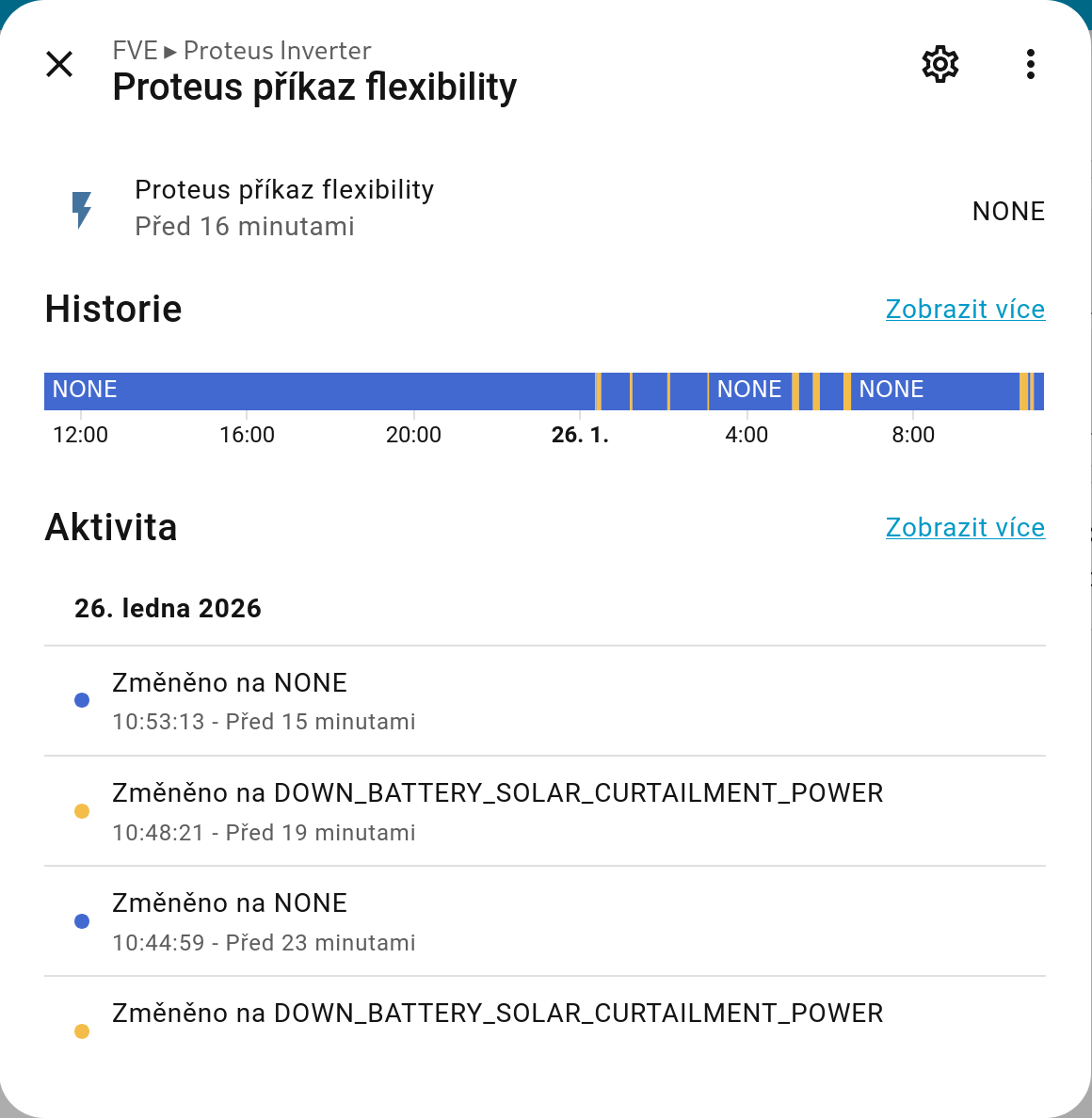Close the entity details dialog
Image resolution: width=1092 pixels, height=1118 pixels.
click(x=59, y=65)
